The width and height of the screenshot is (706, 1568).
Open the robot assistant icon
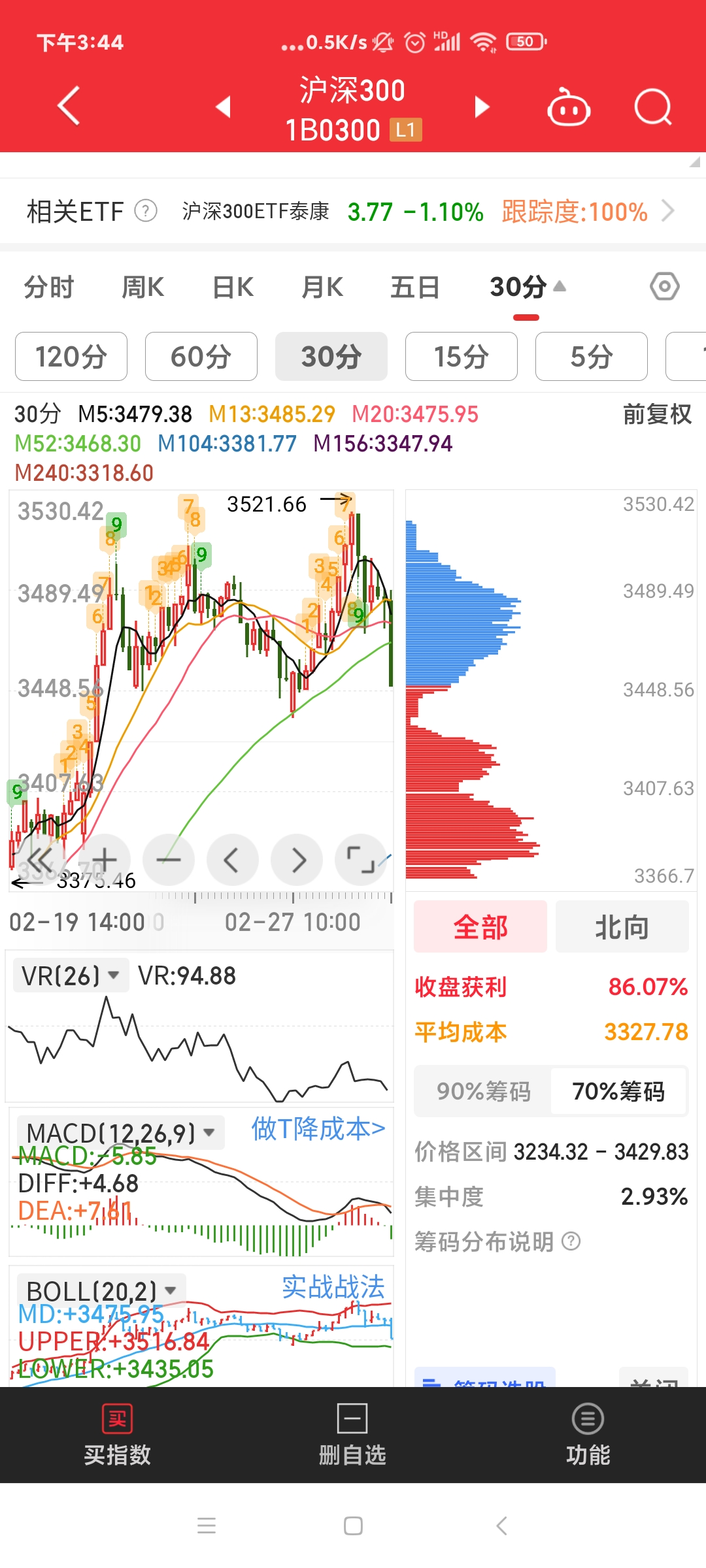pyautogui.click(x=569, y=108)
